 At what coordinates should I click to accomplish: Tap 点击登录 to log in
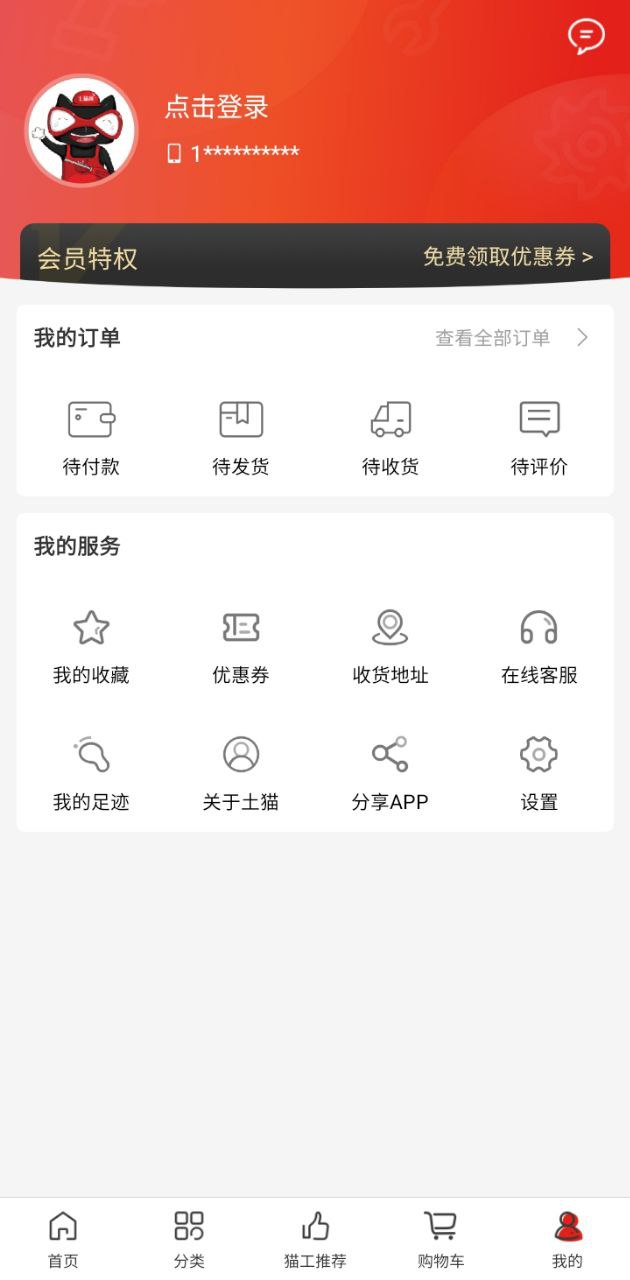pyautogui.click(x=217, y=107)
